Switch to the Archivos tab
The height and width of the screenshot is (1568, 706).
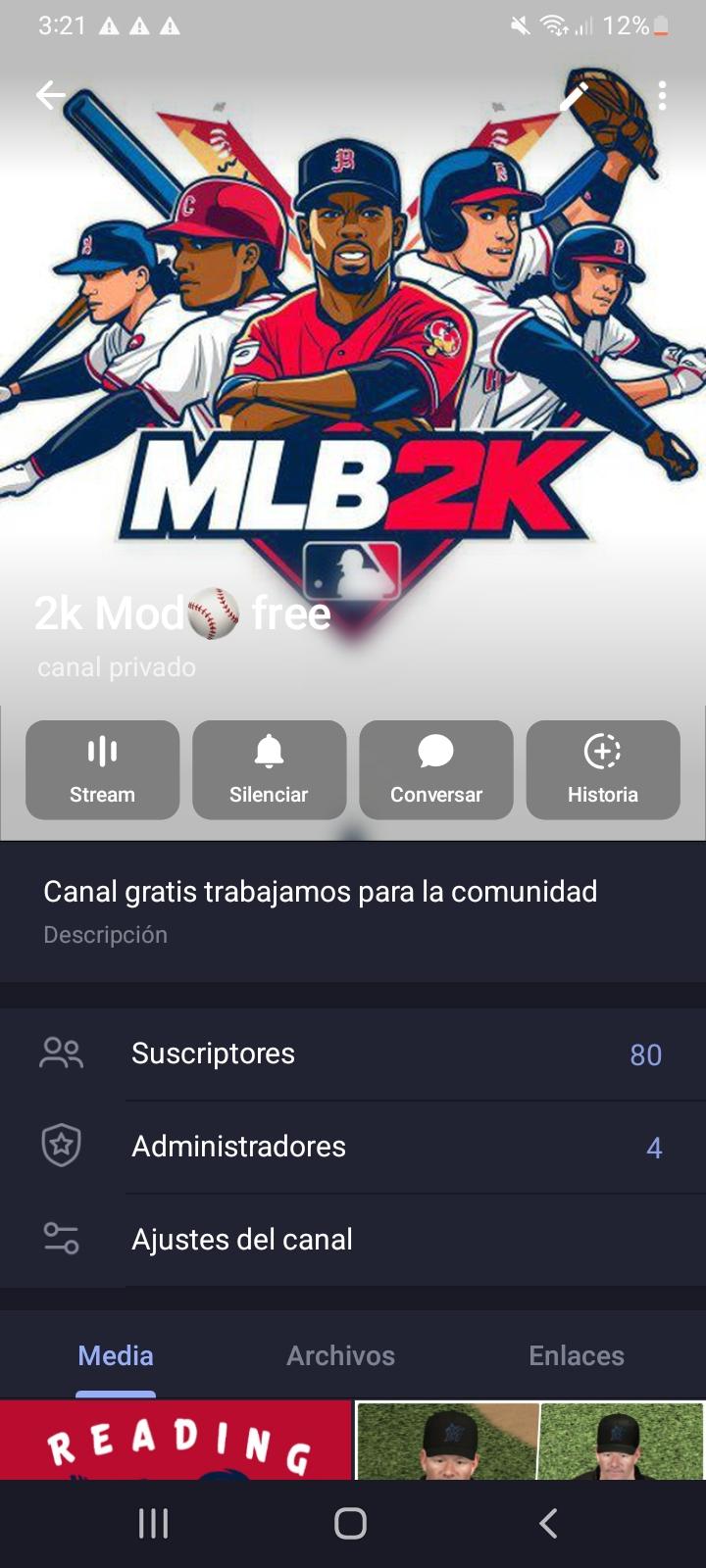(340, 1355)
